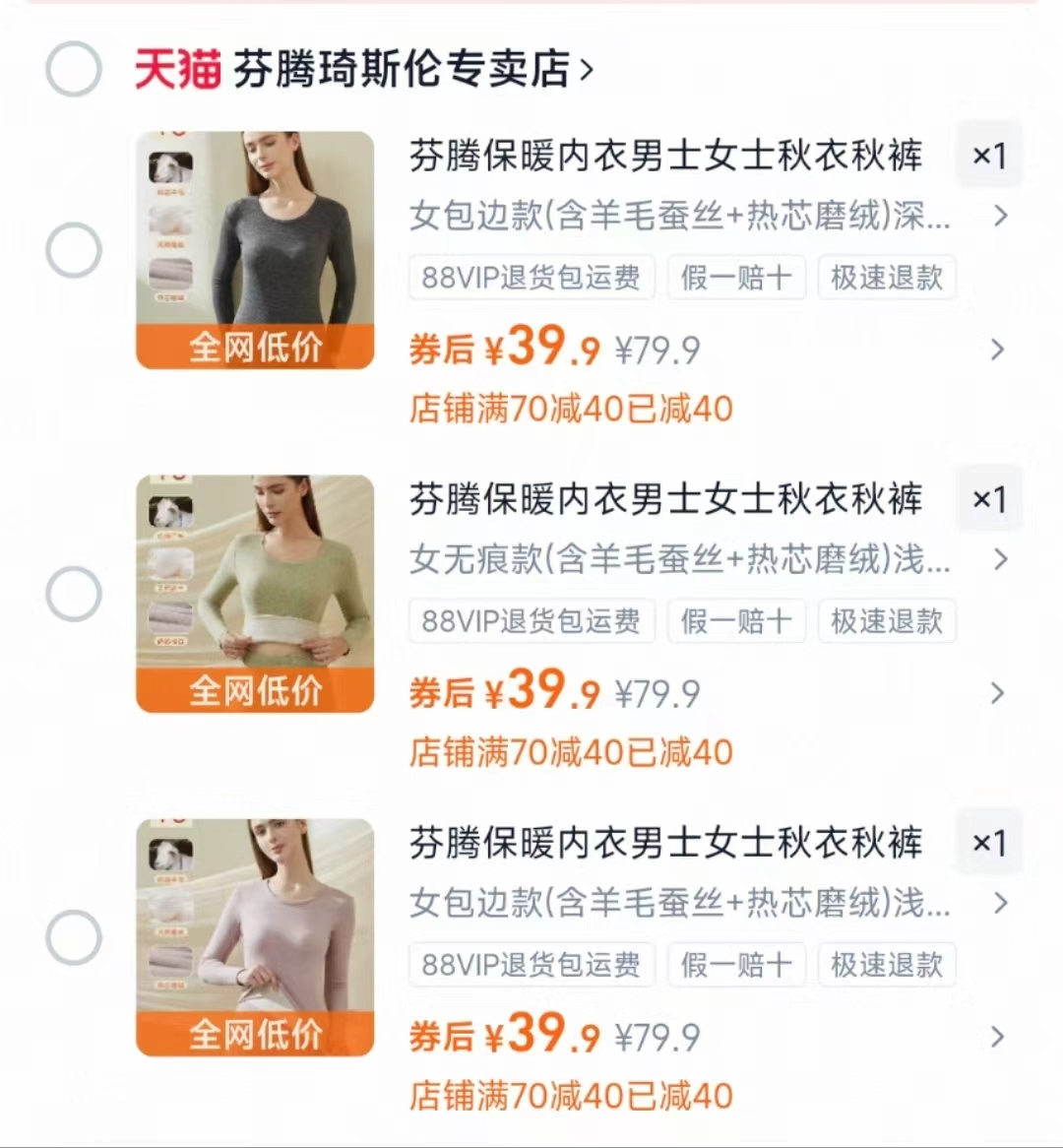
Task: Open store page via 芬腾琦斯伦专卖店 chevron
Action: click(587, 65)
